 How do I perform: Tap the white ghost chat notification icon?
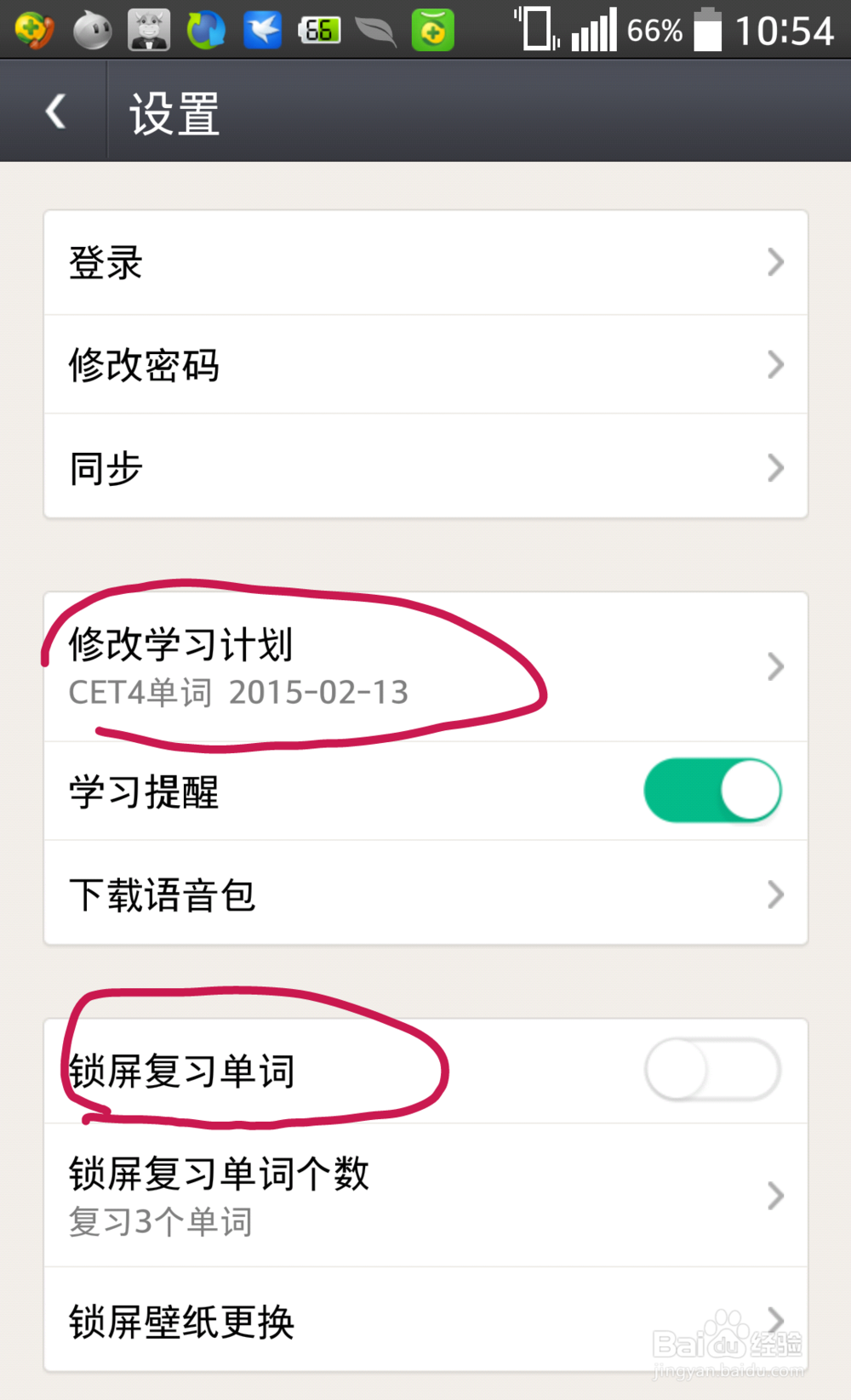coord(91,31)
